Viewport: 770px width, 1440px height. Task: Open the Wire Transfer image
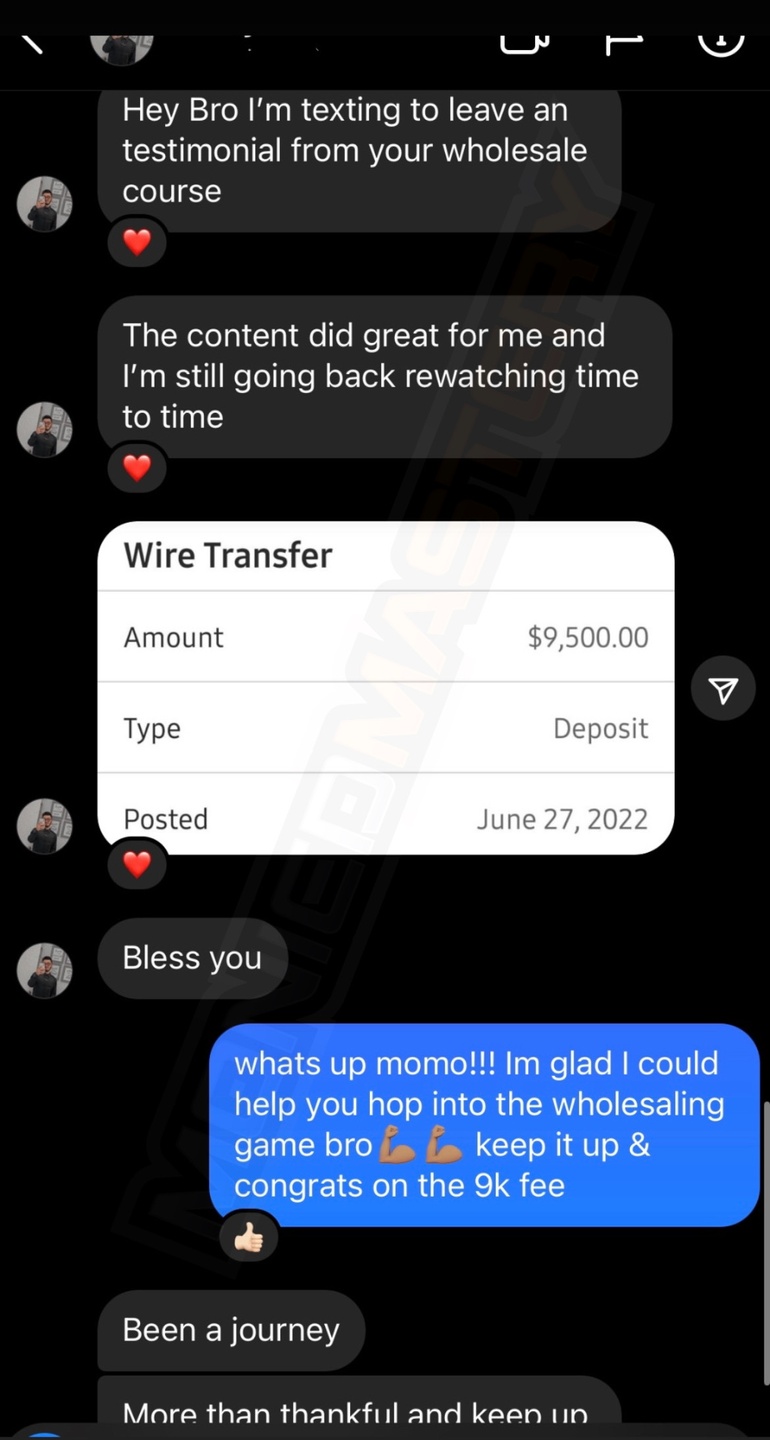[385, 687]
